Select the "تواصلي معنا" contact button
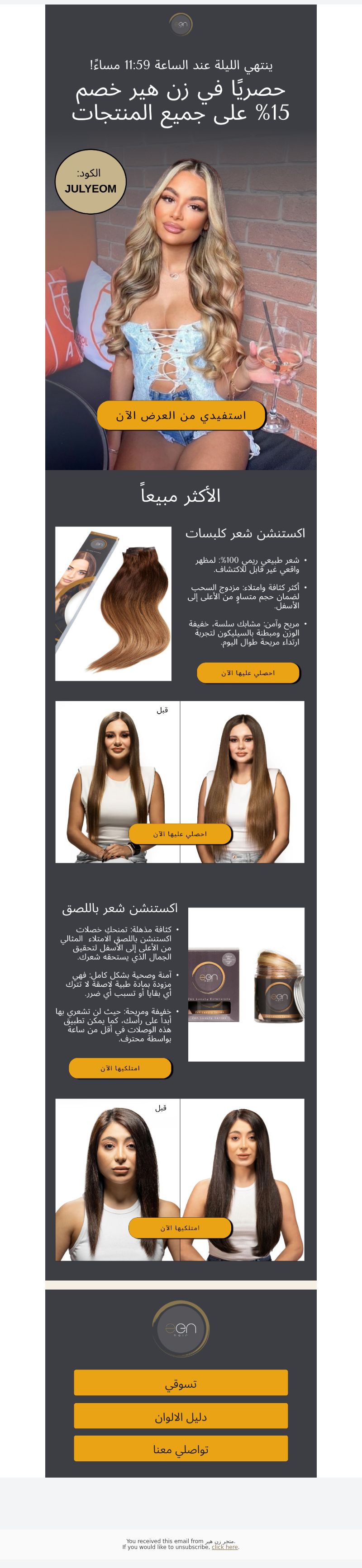The height and width of the screenshot is (1568, 362). pos(181,1449)
